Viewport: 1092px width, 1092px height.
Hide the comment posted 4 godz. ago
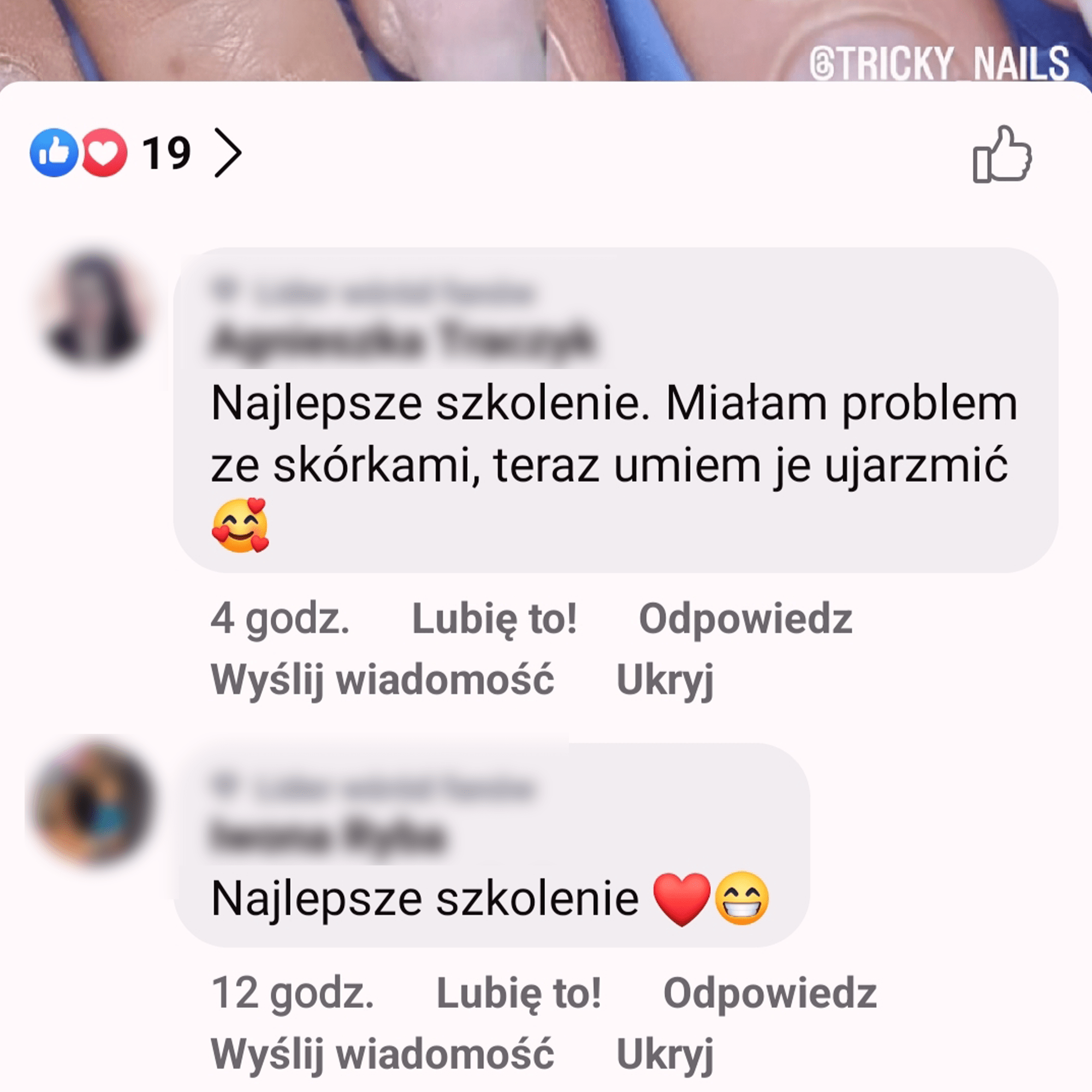664,679
